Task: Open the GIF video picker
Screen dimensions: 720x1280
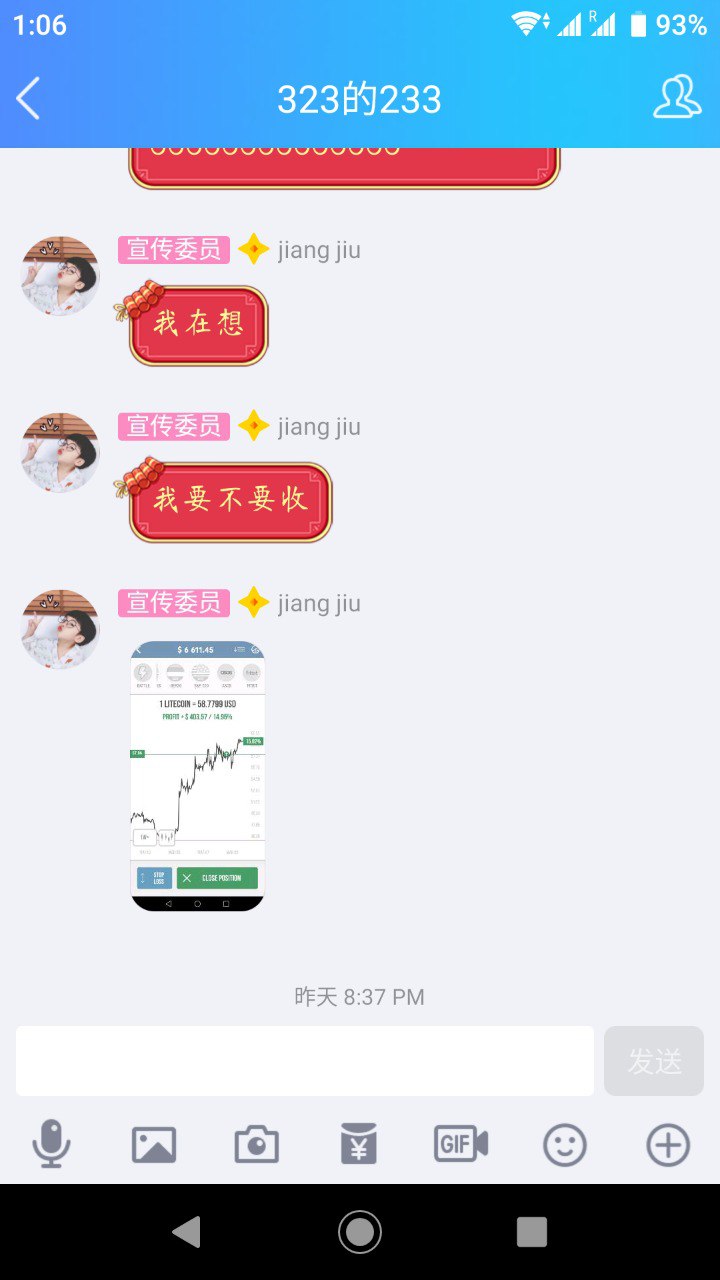Action: (x=461, y=1144)
